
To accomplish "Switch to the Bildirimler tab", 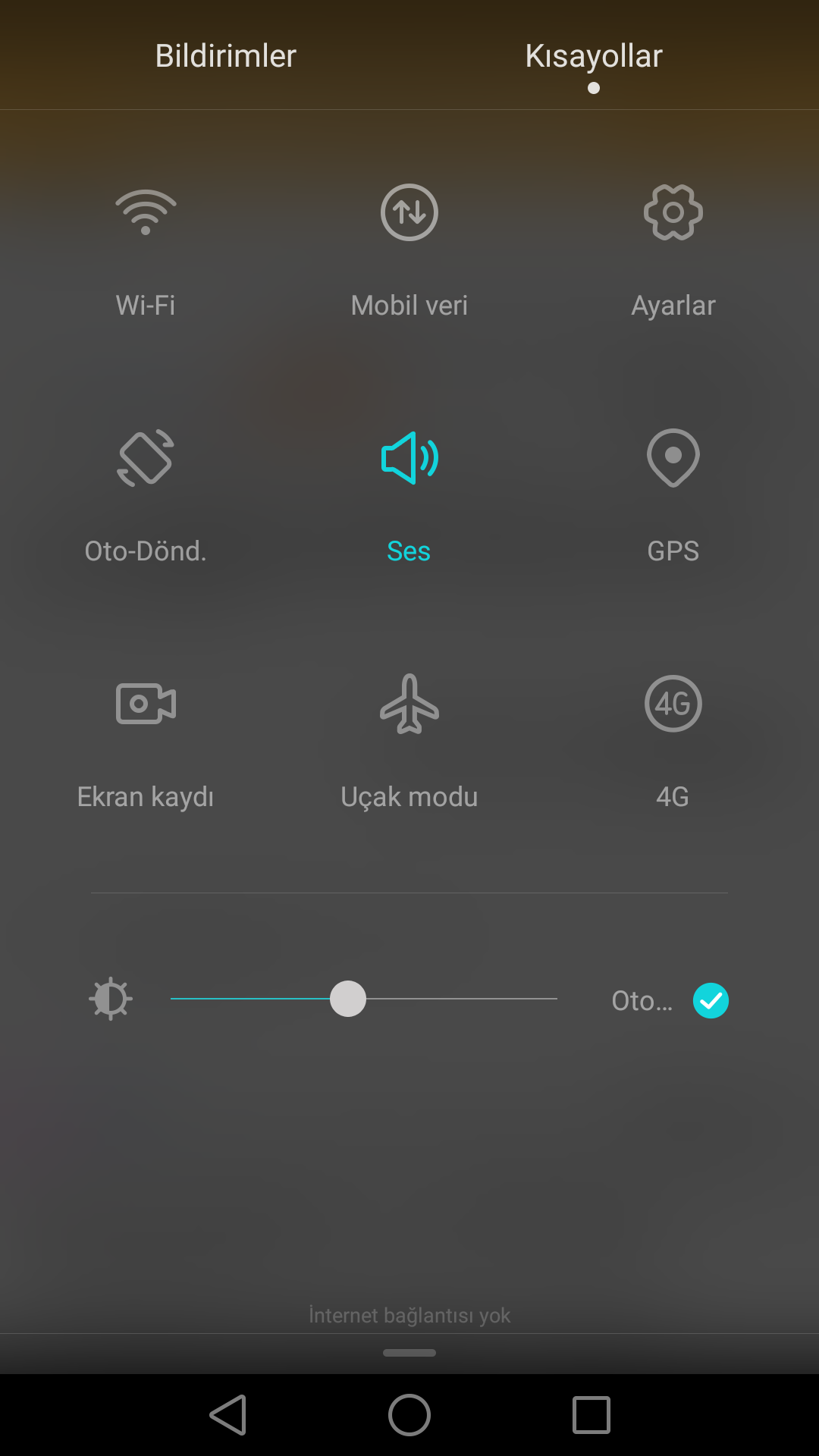I will coord(225,56).
